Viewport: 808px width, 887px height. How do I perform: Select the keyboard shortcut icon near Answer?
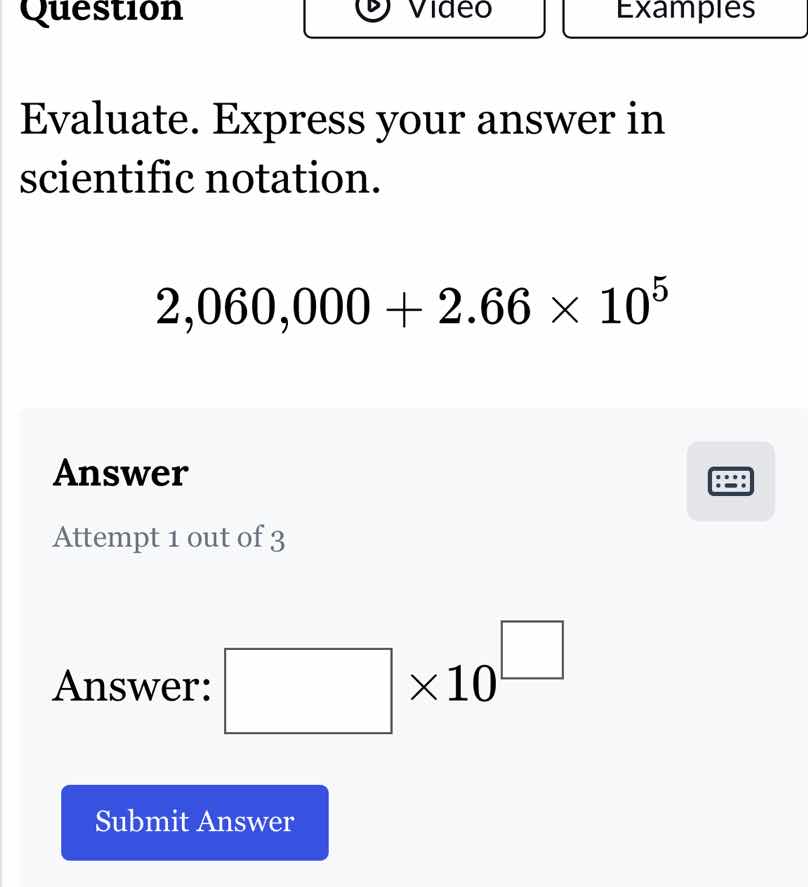click(x=730, y=480)
